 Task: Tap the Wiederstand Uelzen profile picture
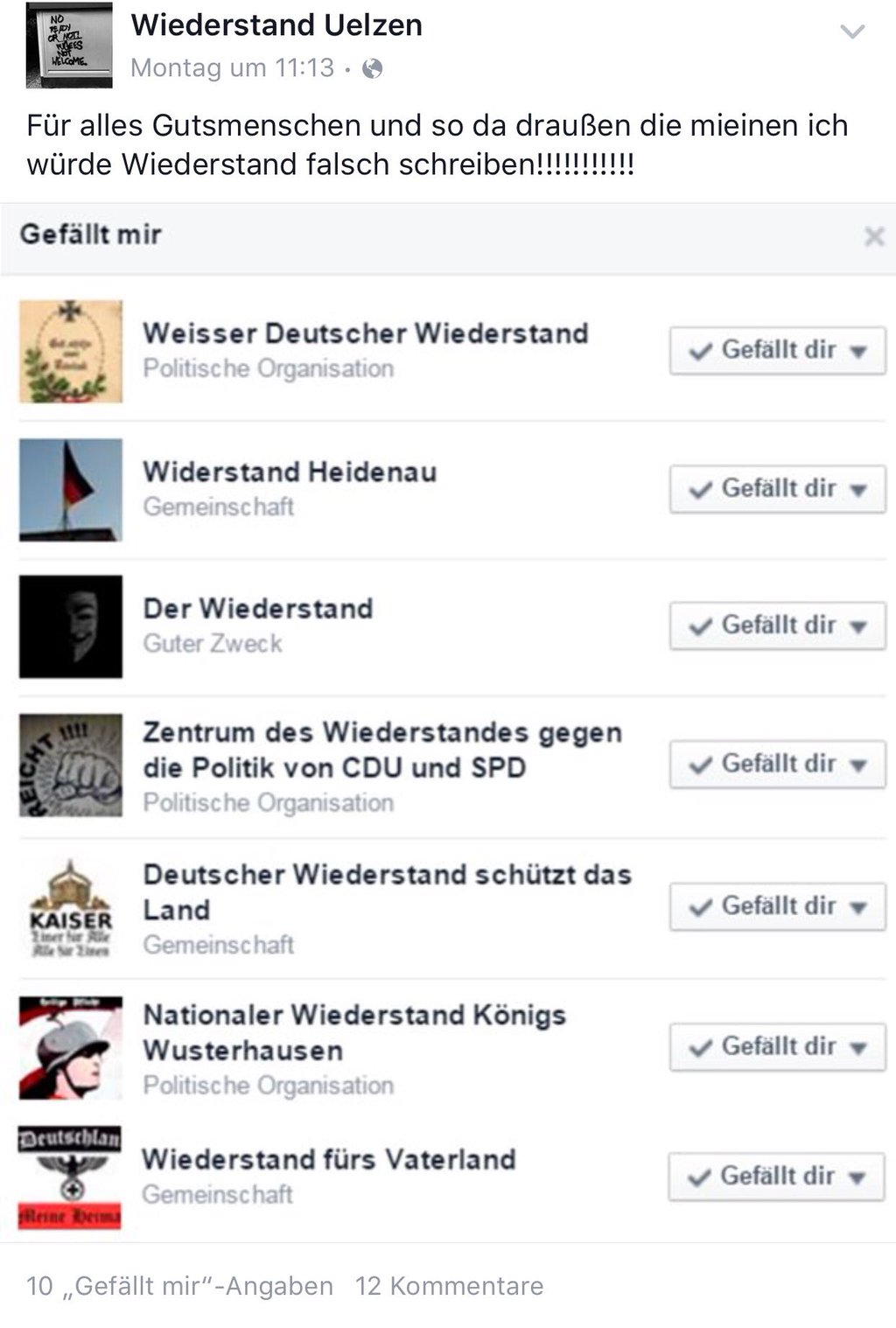pyautogui.click(x=69, y=45)
